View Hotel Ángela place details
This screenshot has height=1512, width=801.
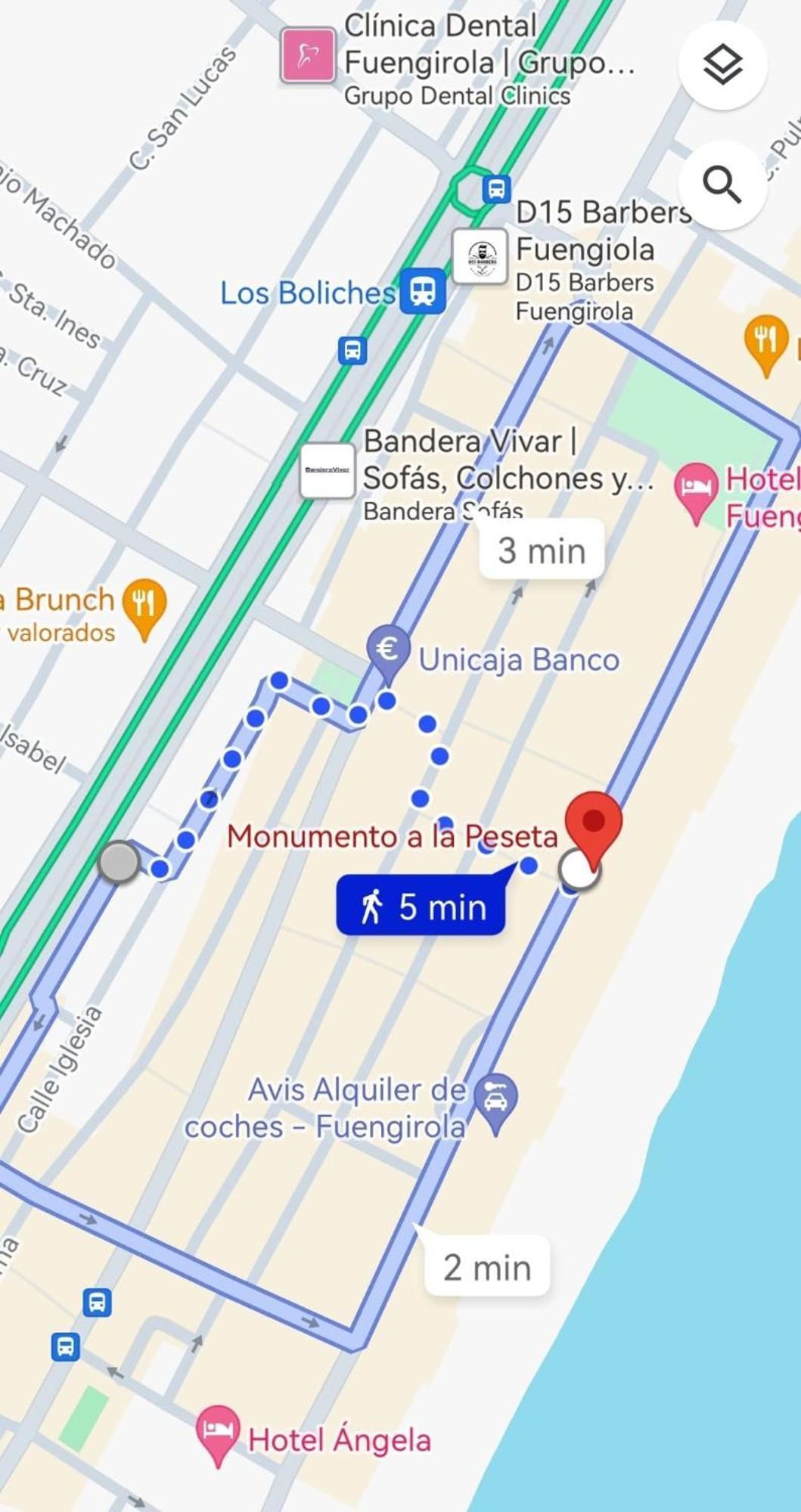pyautogui.click(x=218, y=1431)
